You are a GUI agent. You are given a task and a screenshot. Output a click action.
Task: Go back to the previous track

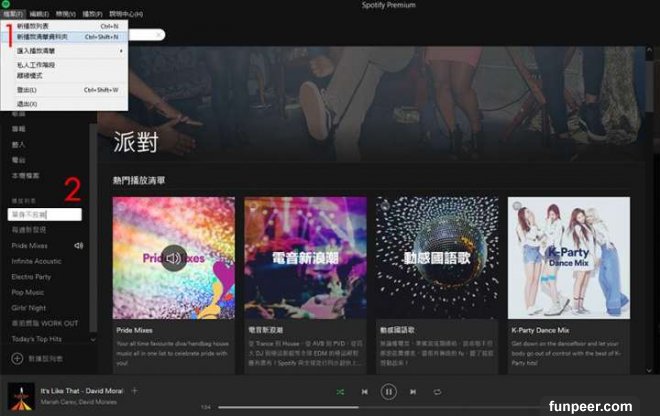[364, 392]
